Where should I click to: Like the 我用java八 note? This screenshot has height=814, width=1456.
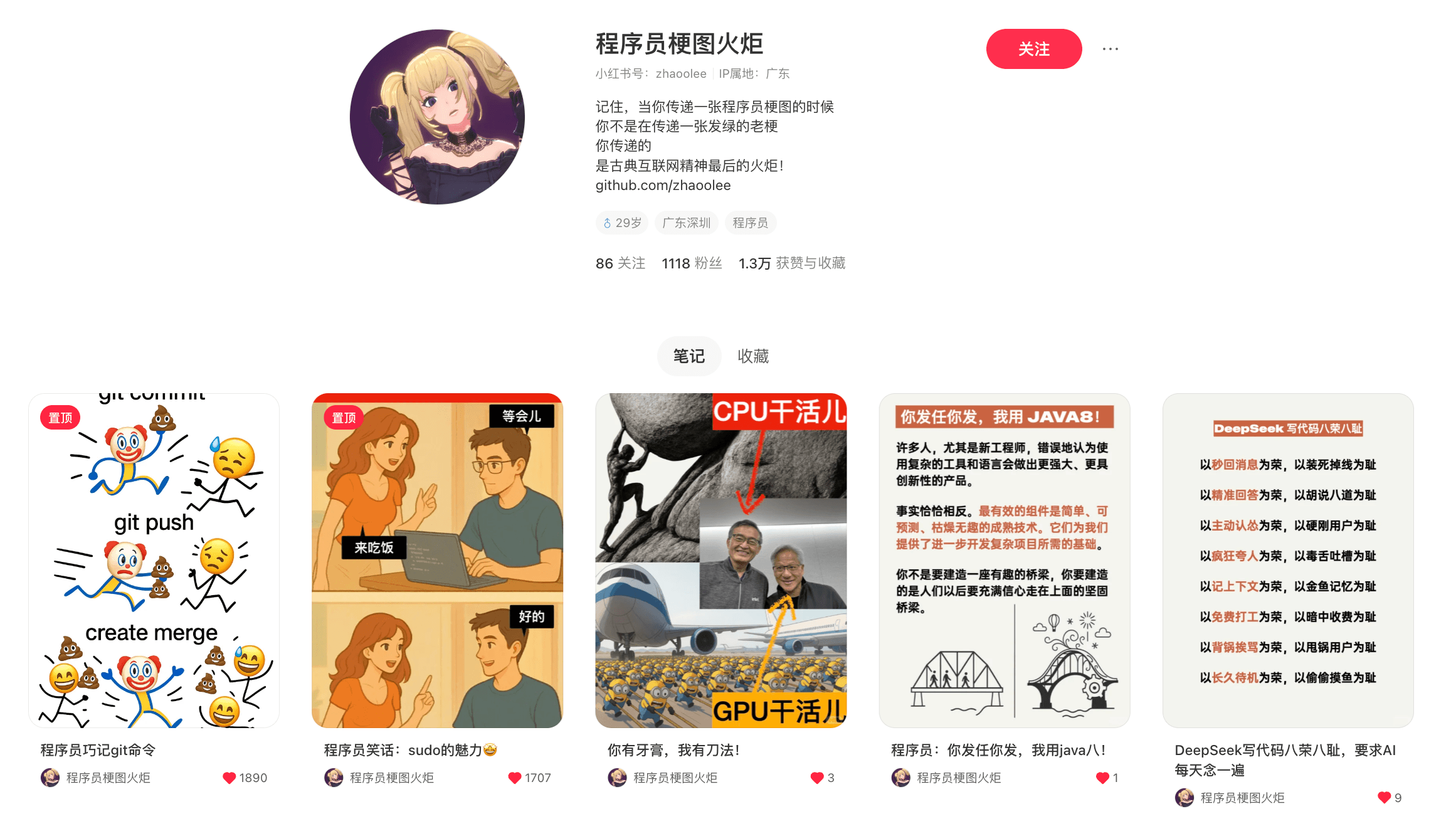point(1102,778)
